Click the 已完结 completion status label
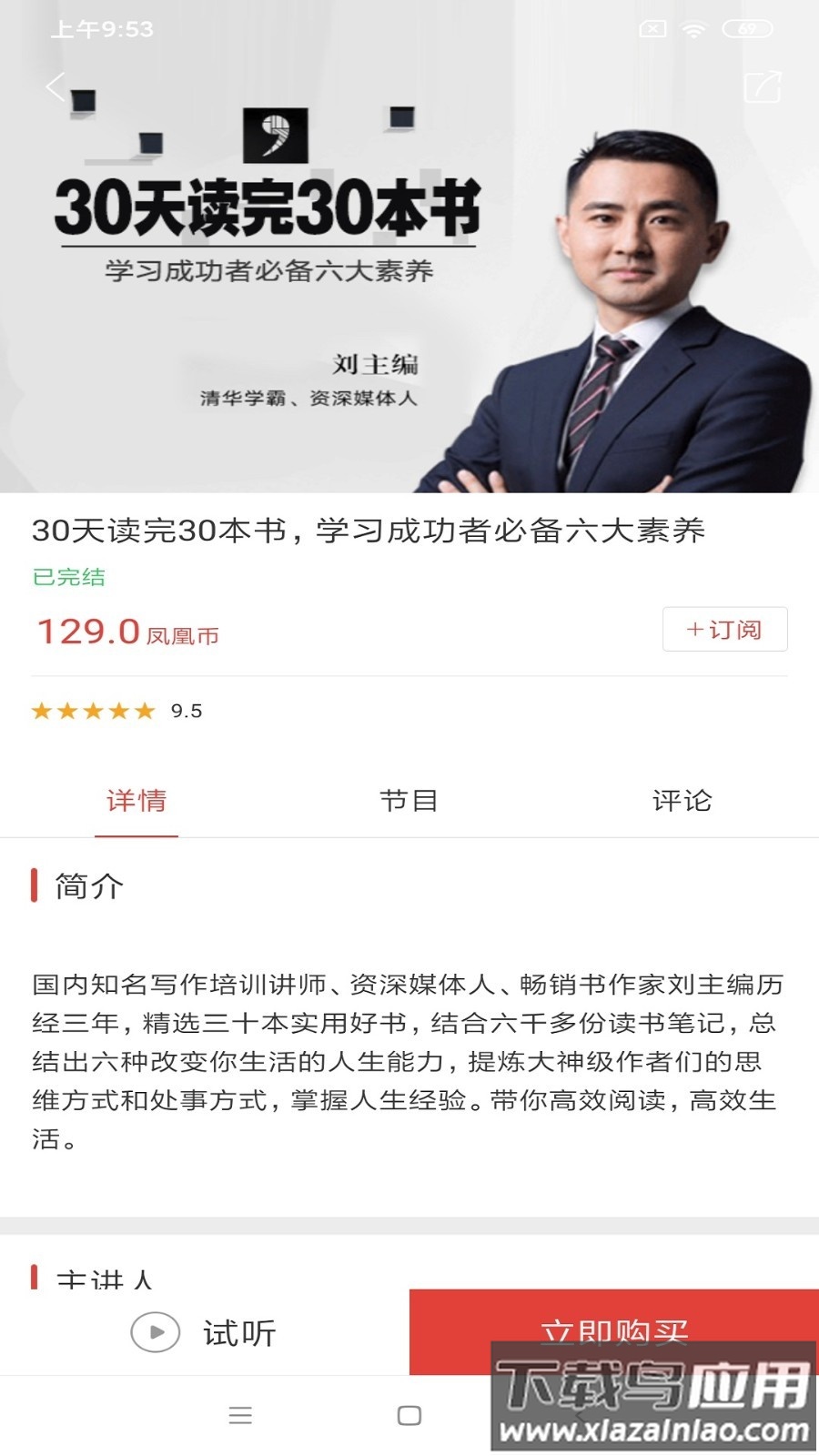The height and width of the screenshot is (1456, 819). 67,575
